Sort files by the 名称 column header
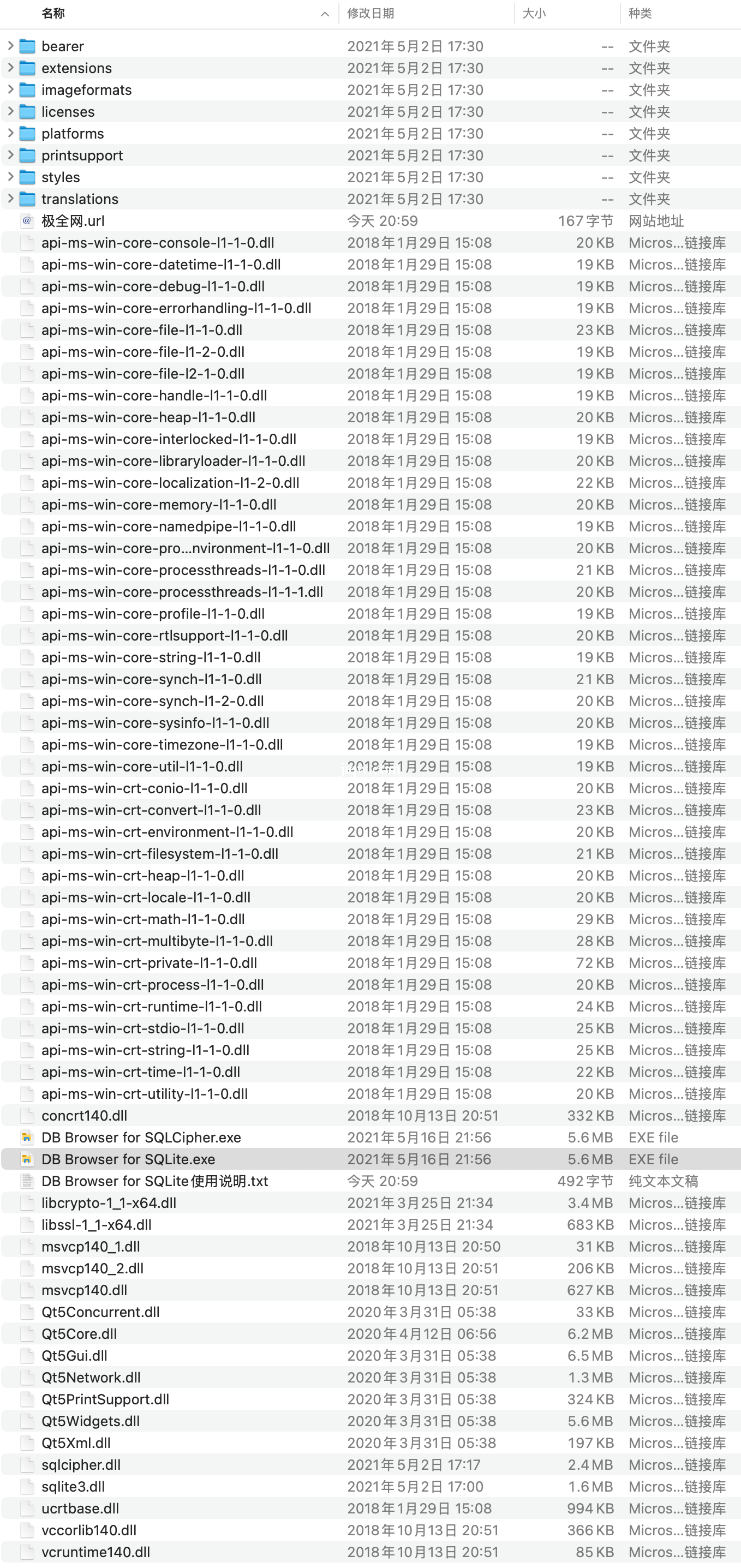The image size is (741, 1568). pyautogui.click(x=53, y=14)
